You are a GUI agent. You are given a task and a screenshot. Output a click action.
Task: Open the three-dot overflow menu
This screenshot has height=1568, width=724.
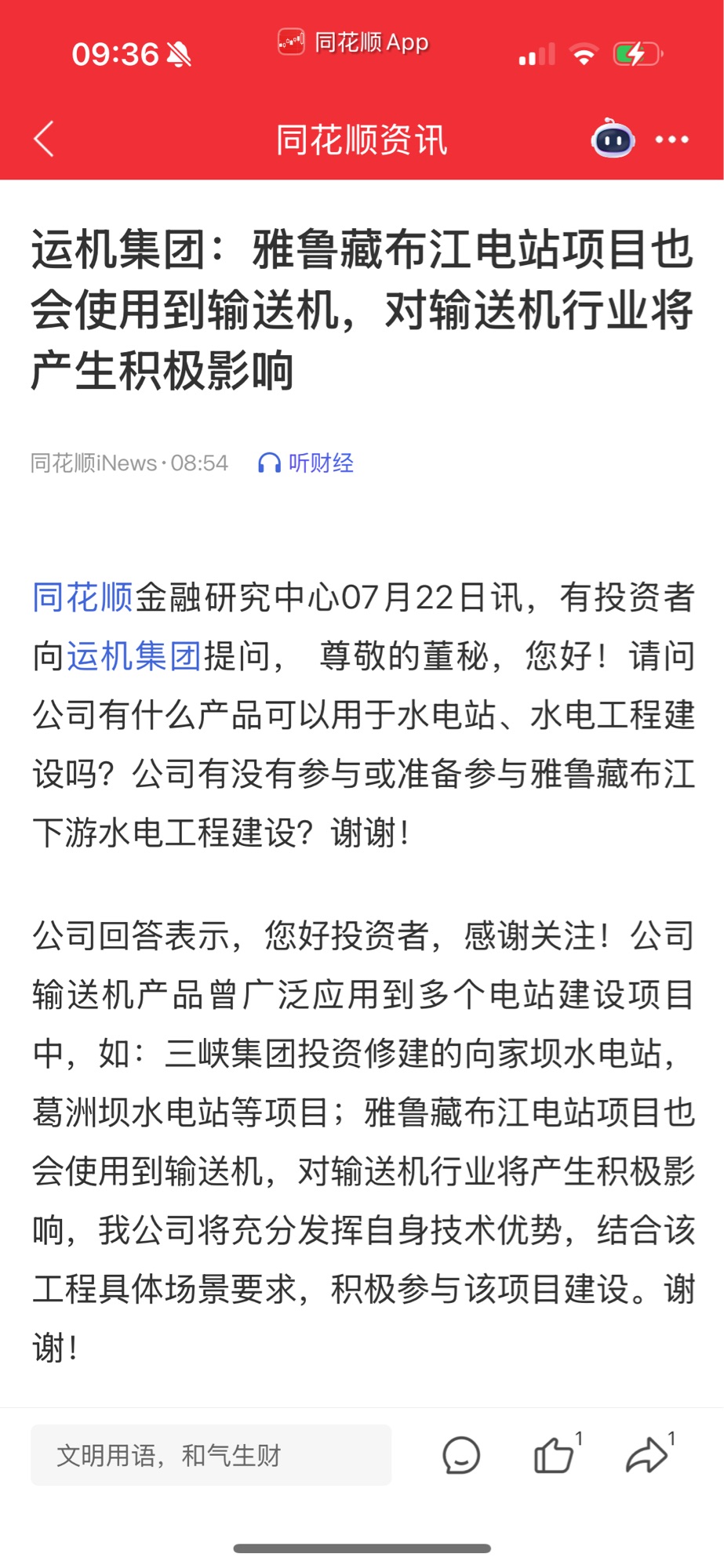point(672,140)
